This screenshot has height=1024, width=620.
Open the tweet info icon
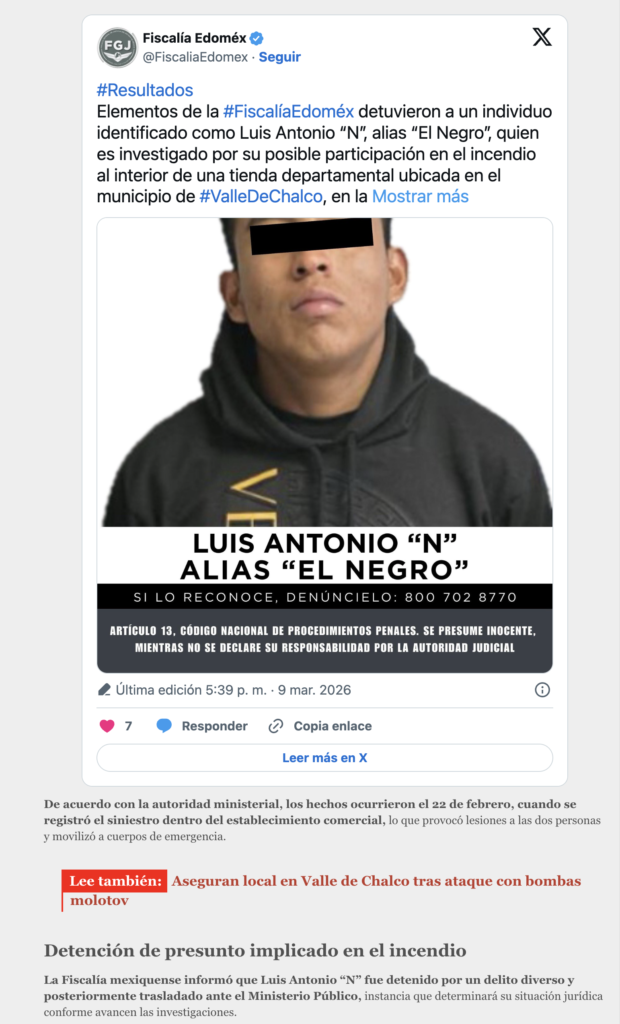(x=542, y=690)
